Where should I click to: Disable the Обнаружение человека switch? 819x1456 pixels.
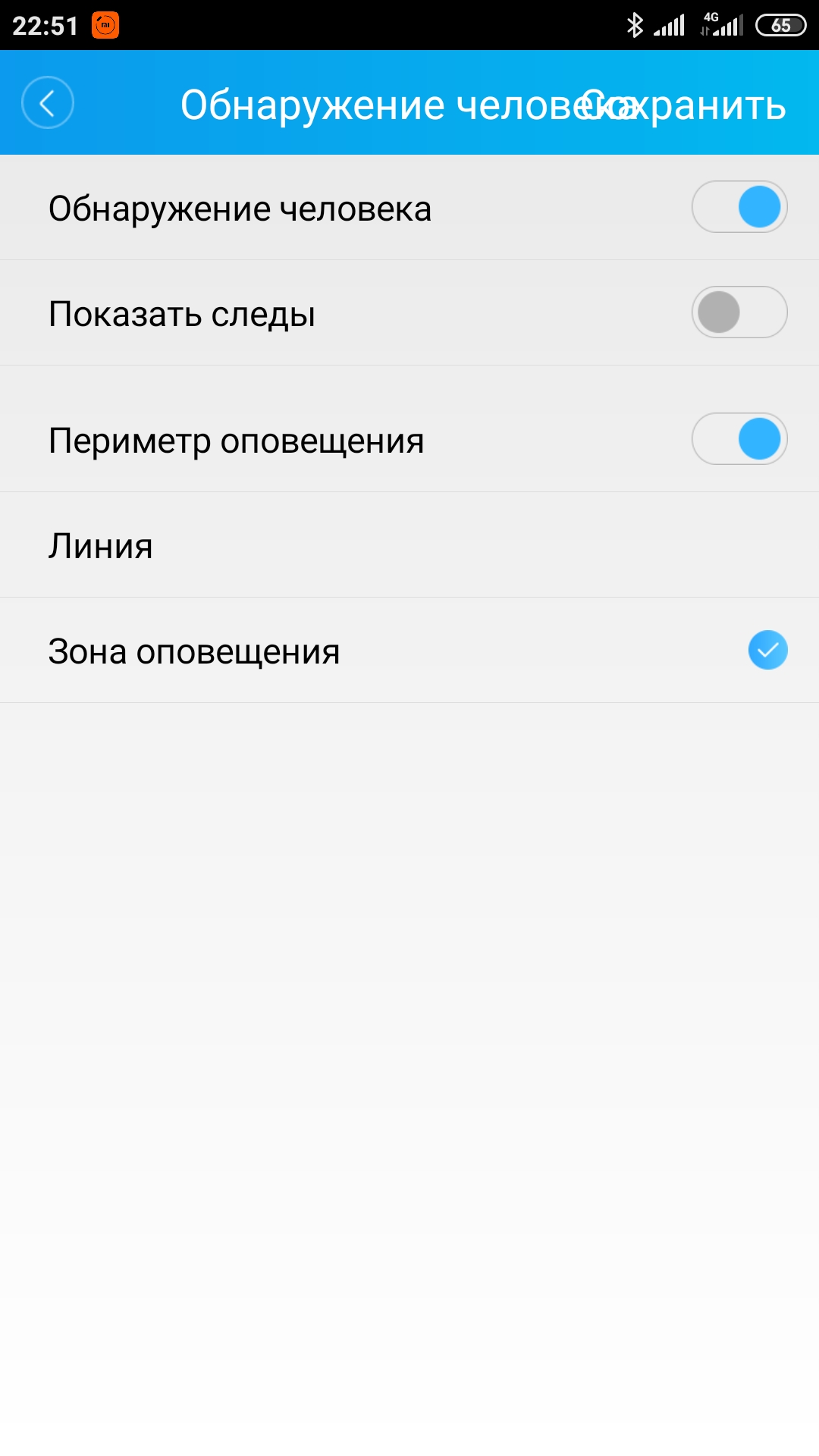click(x=739, y=207)
